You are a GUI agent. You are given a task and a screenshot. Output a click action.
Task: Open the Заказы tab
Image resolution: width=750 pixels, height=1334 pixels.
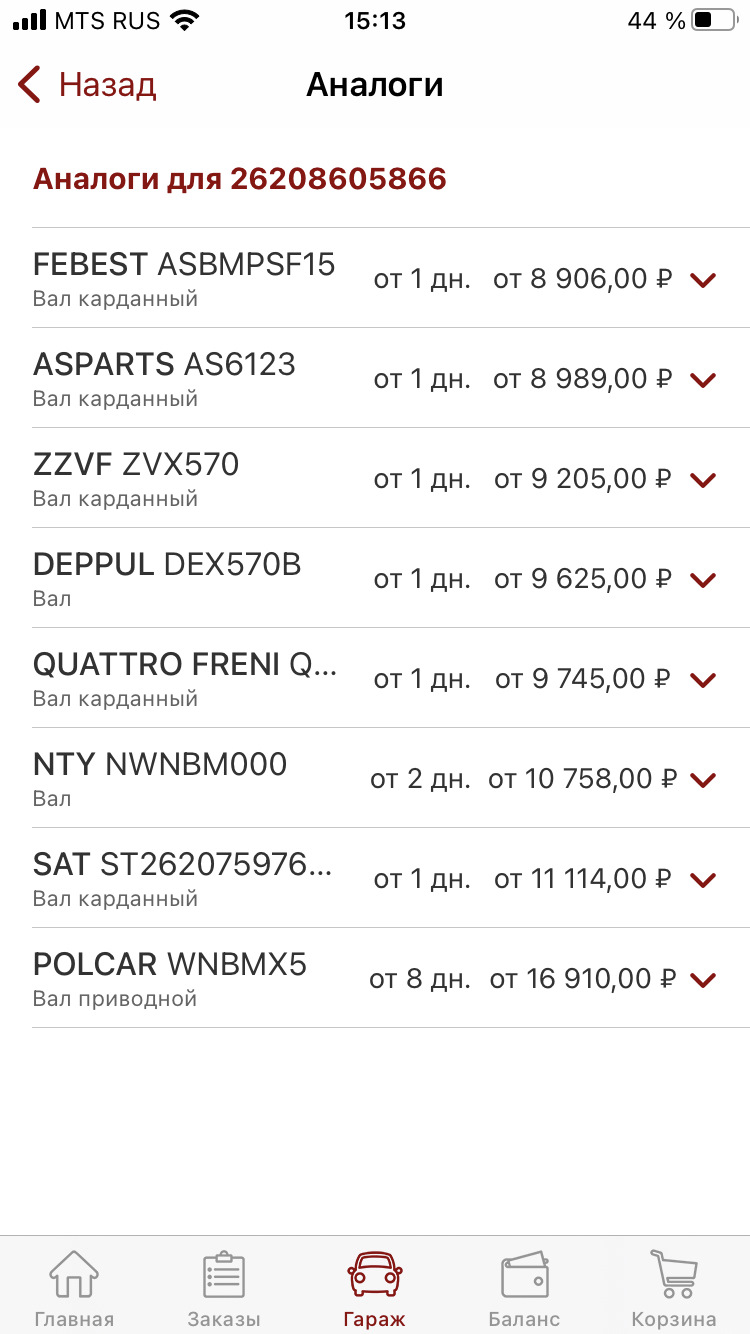coord(224,1289)
